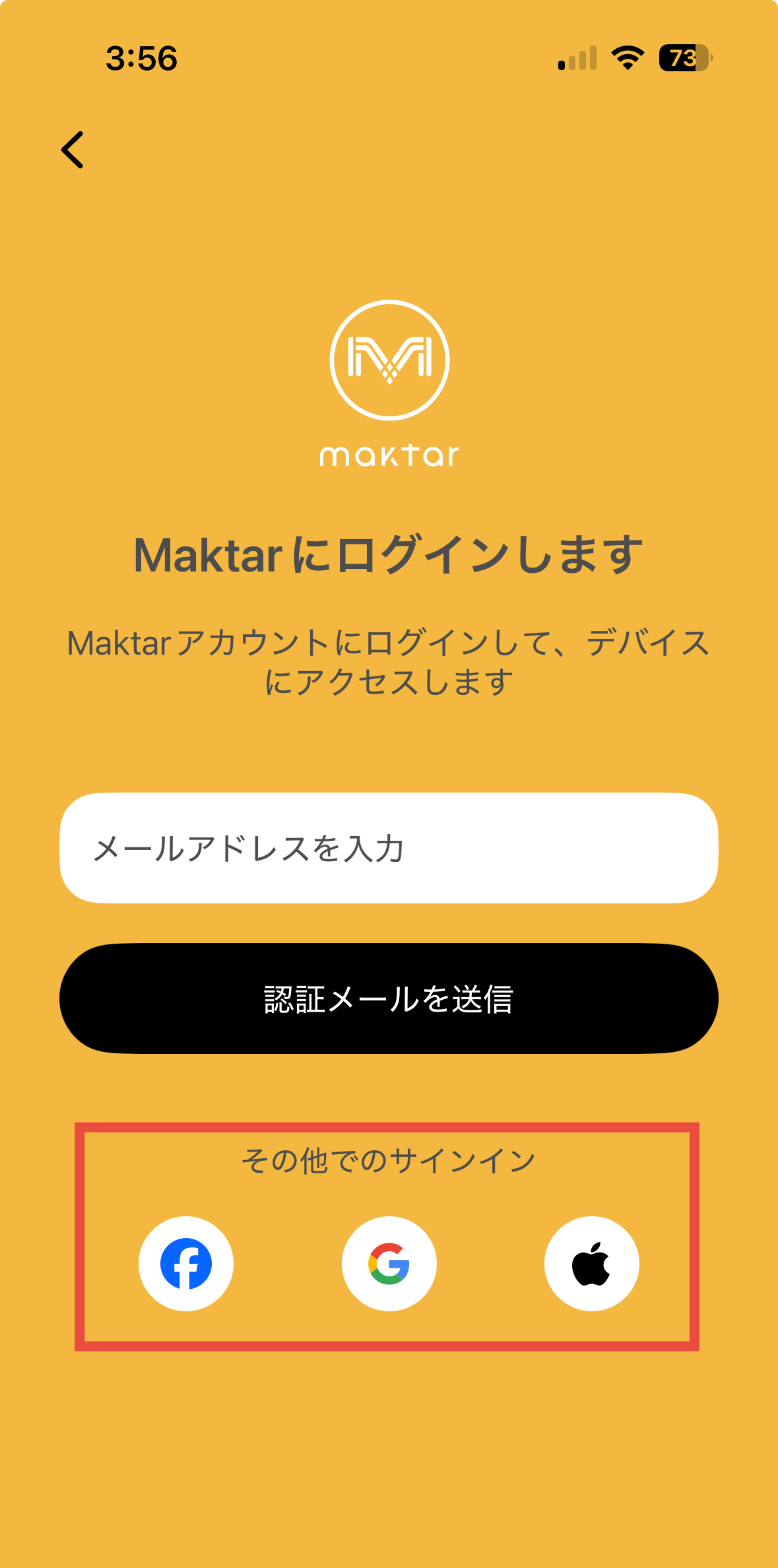
Task: Click the Maktar circular logo
Action: coord(389,361)
